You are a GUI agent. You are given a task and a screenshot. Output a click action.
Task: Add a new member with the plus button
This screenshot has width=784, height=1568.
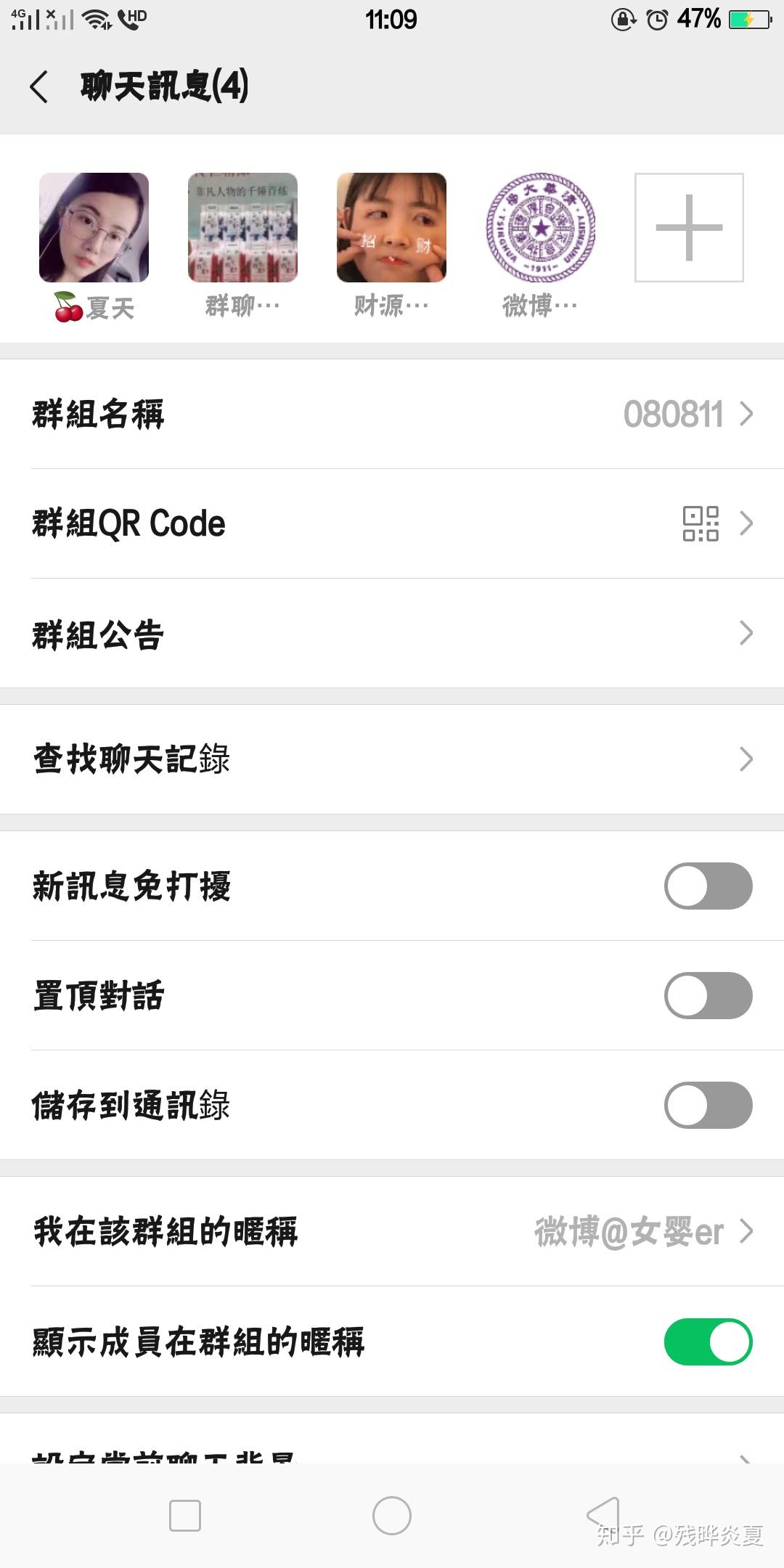click(689, 228)
